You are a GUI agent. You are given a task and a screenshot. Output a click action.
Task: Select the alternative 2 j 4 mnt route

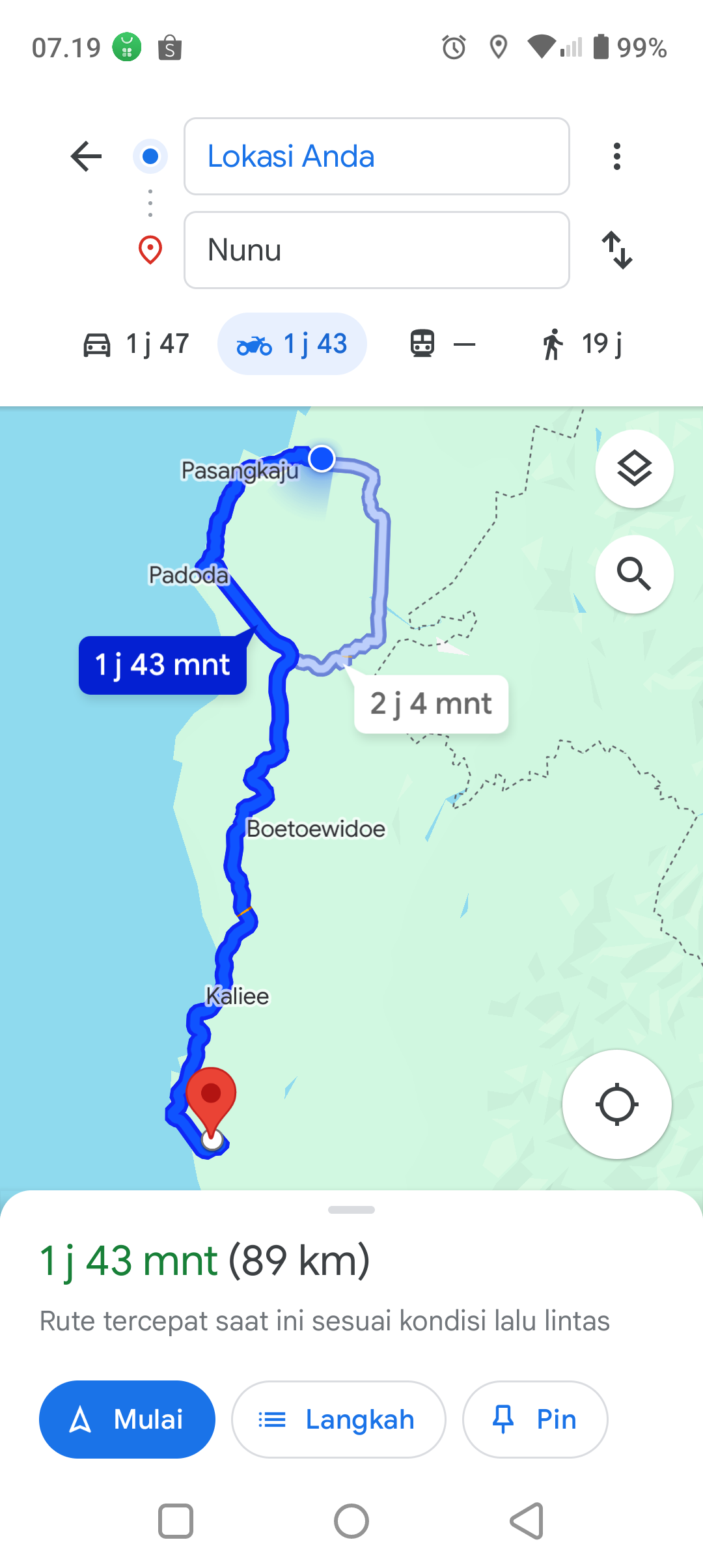coord(431,704)
